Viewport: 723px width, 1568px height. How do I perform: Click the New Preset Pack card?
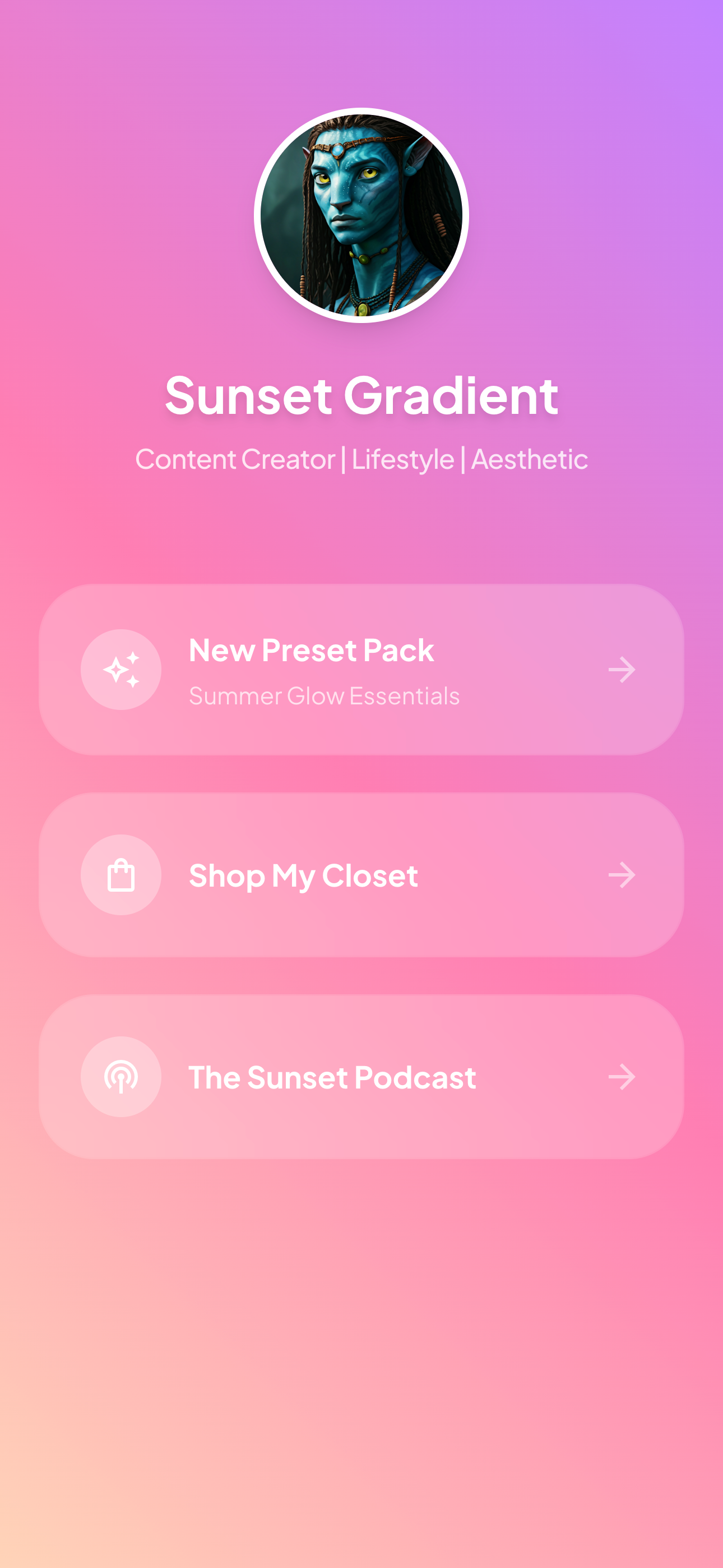click(x=361, y=670)
